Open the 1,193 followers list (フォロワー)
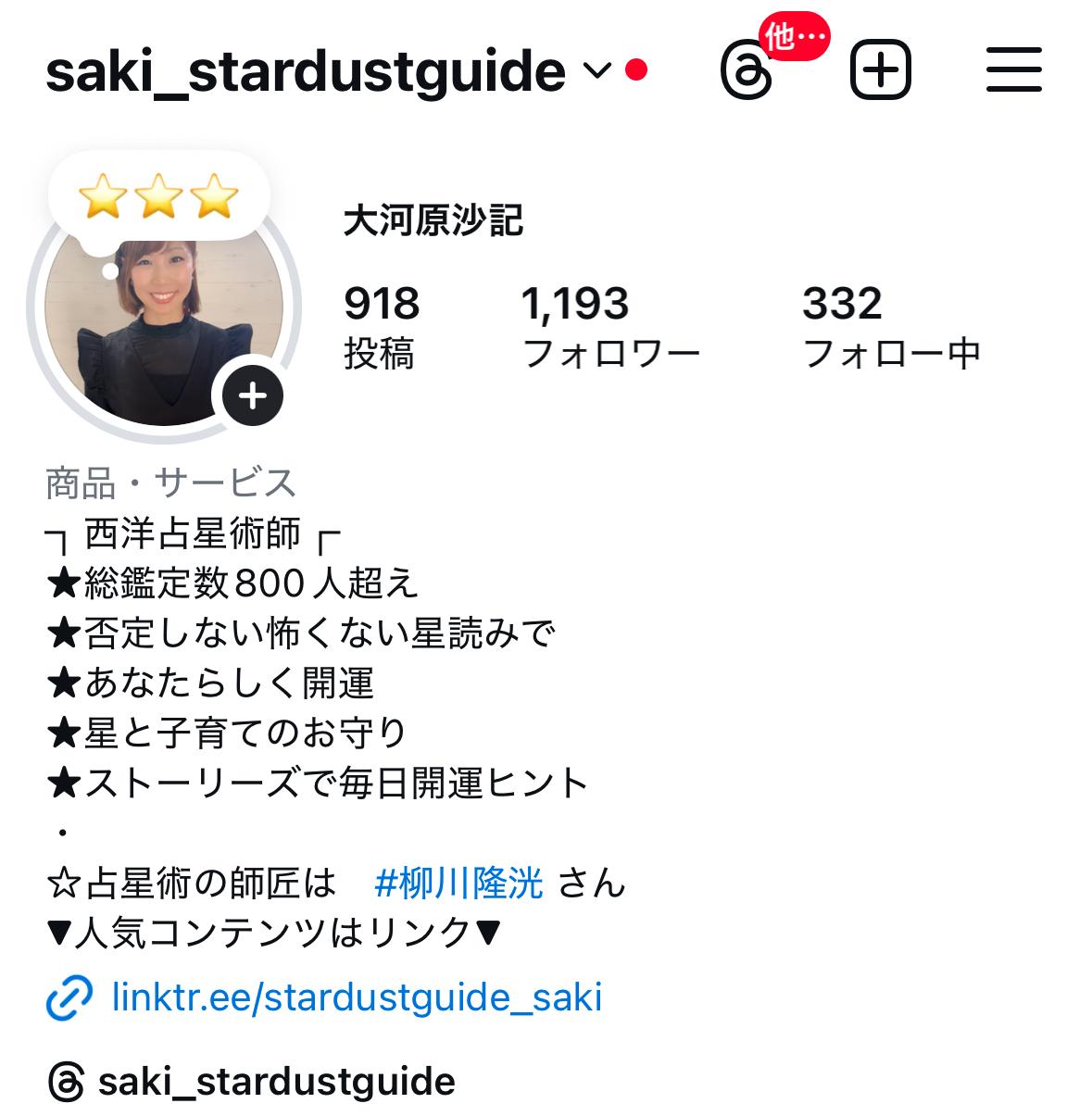1092x1116 pixels. point(609,326)
